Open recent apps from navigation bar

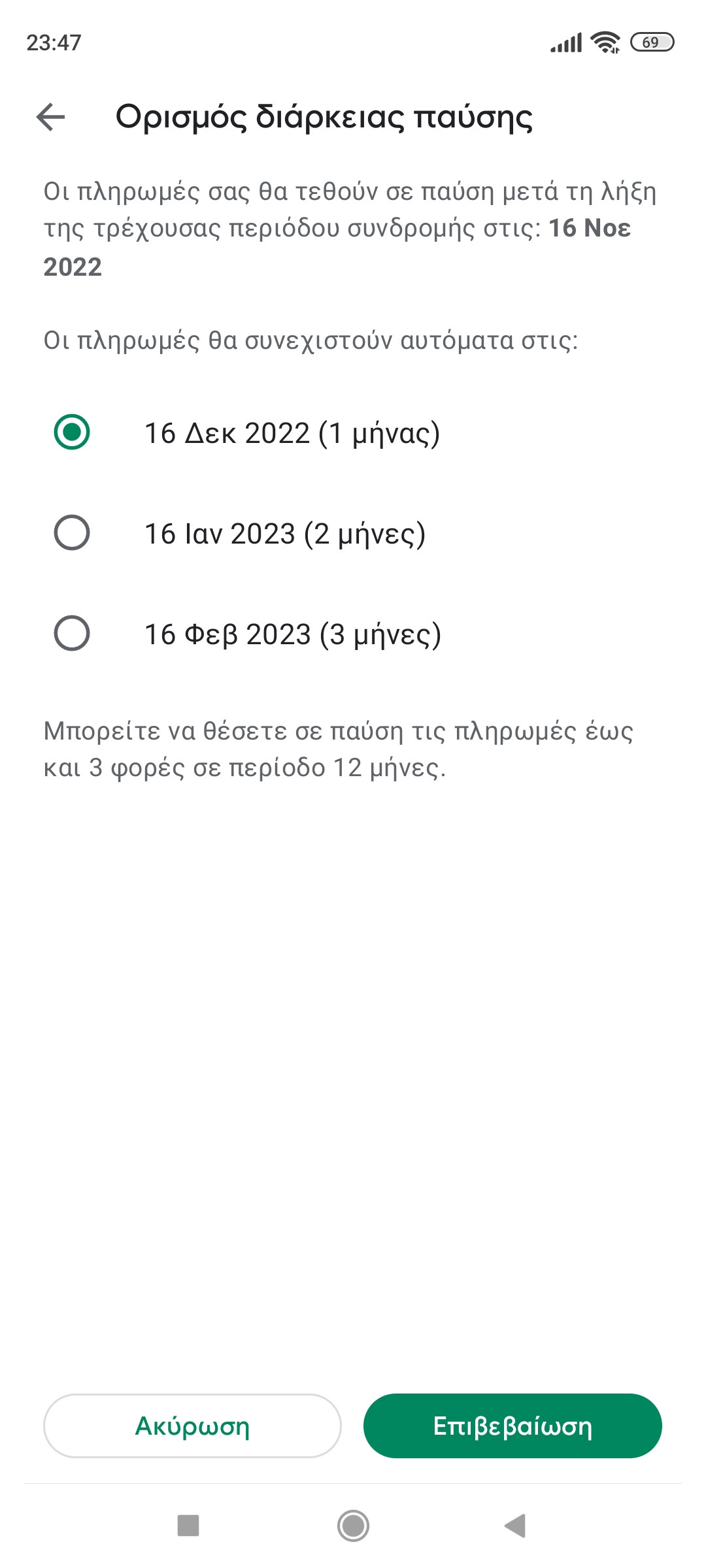pyautogui.click(x=188, y=1526)
